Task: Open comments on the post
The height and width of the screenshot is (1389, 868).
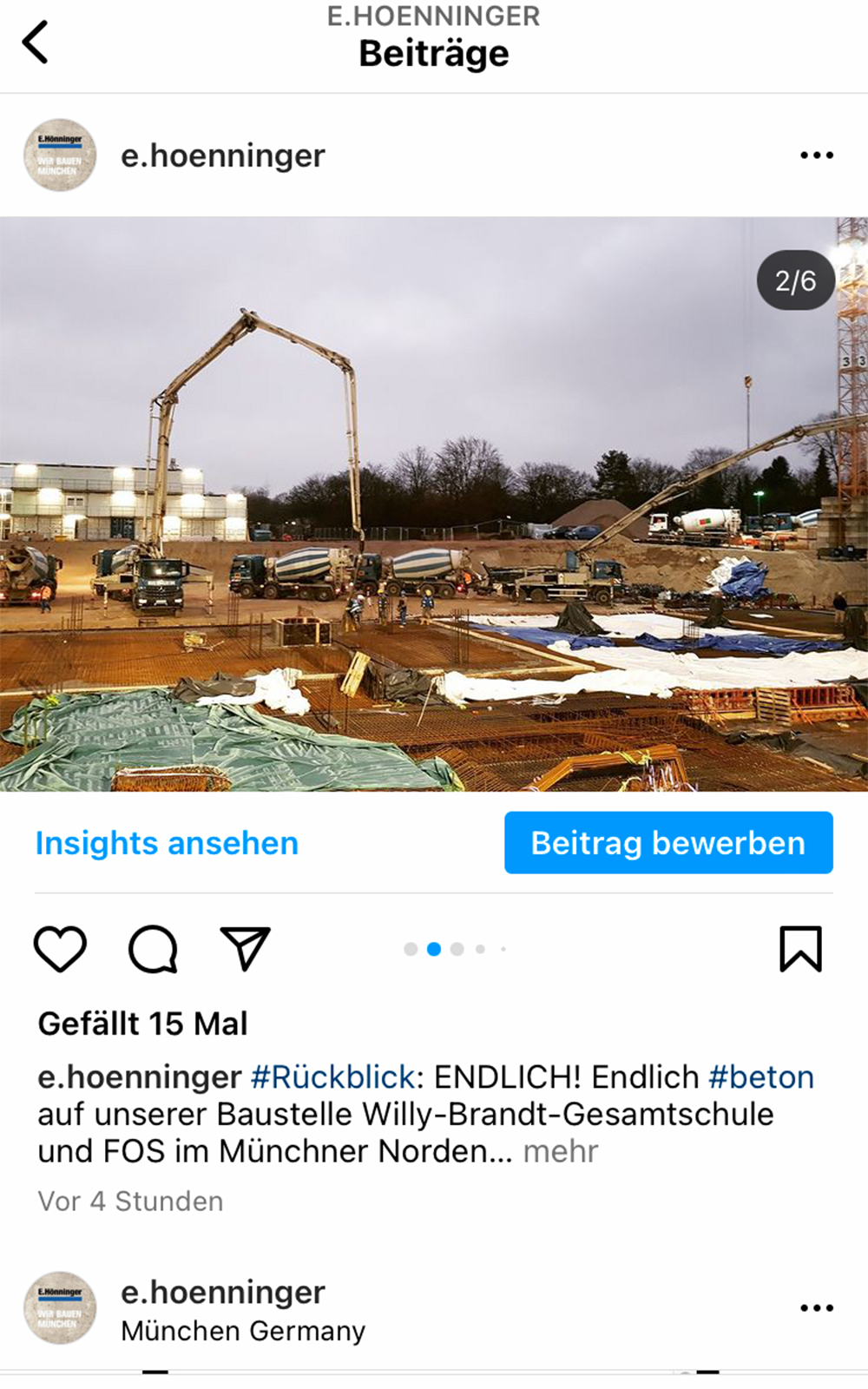Action: pyautogui.click(x=153, y=948)
